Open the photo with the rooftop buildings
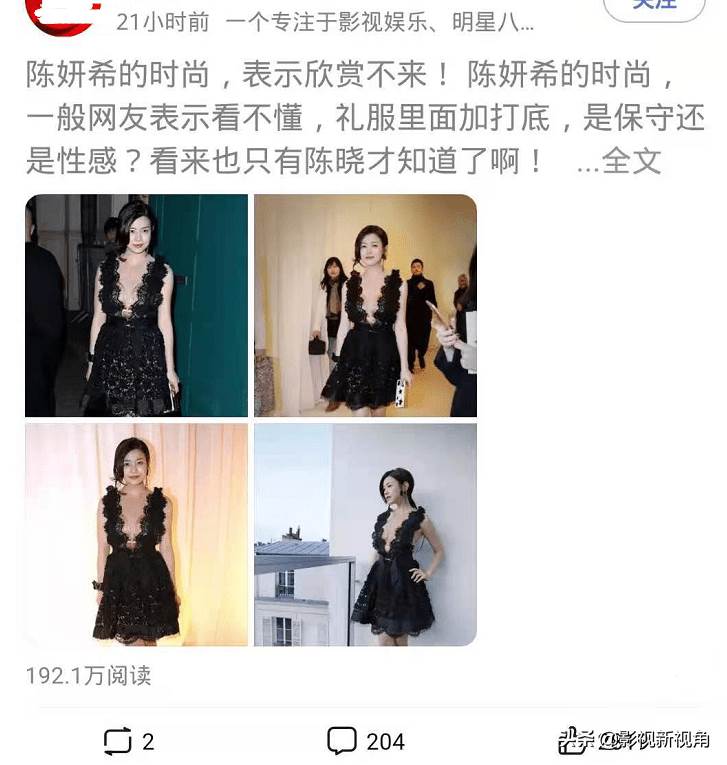727x765 pixels. click(x=365, y=534)
